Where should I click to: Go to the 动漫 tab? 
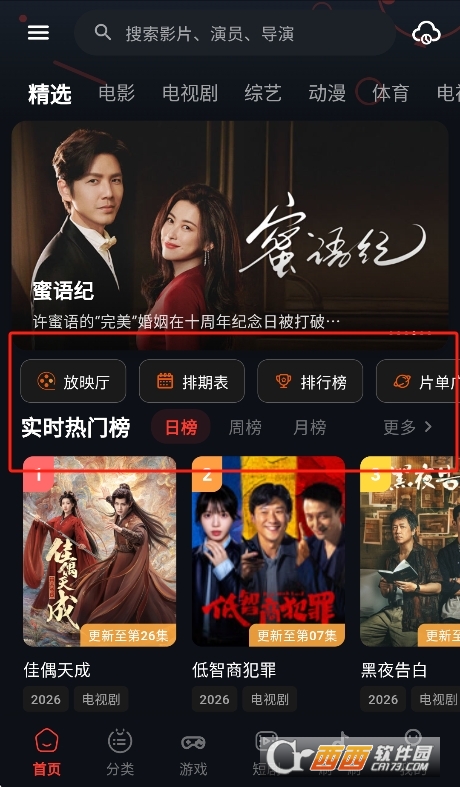coord(327,93)
